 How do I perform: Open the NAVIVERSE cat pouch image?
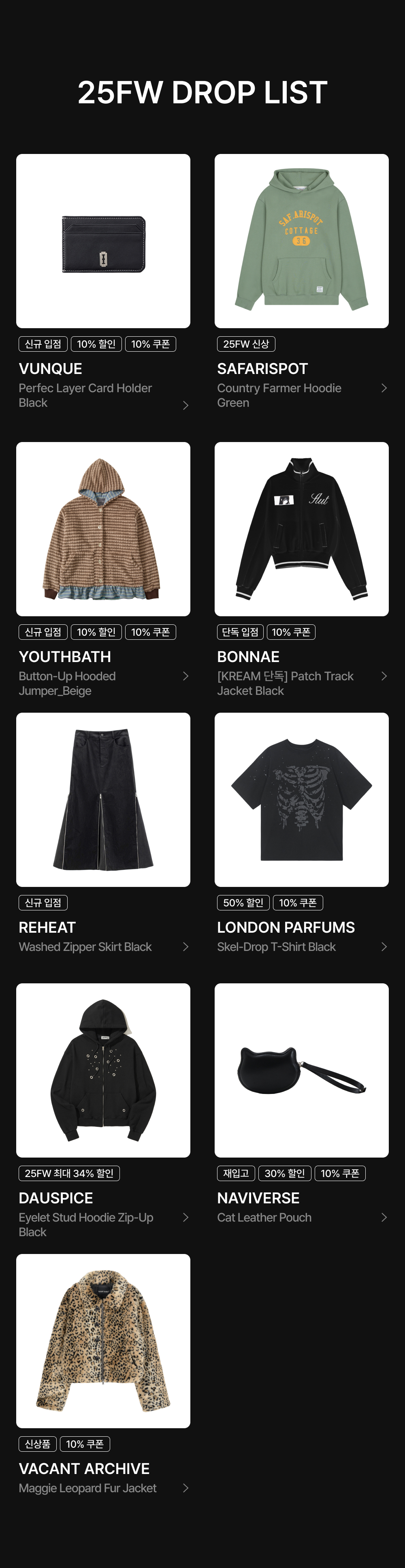click(301, 1071)
